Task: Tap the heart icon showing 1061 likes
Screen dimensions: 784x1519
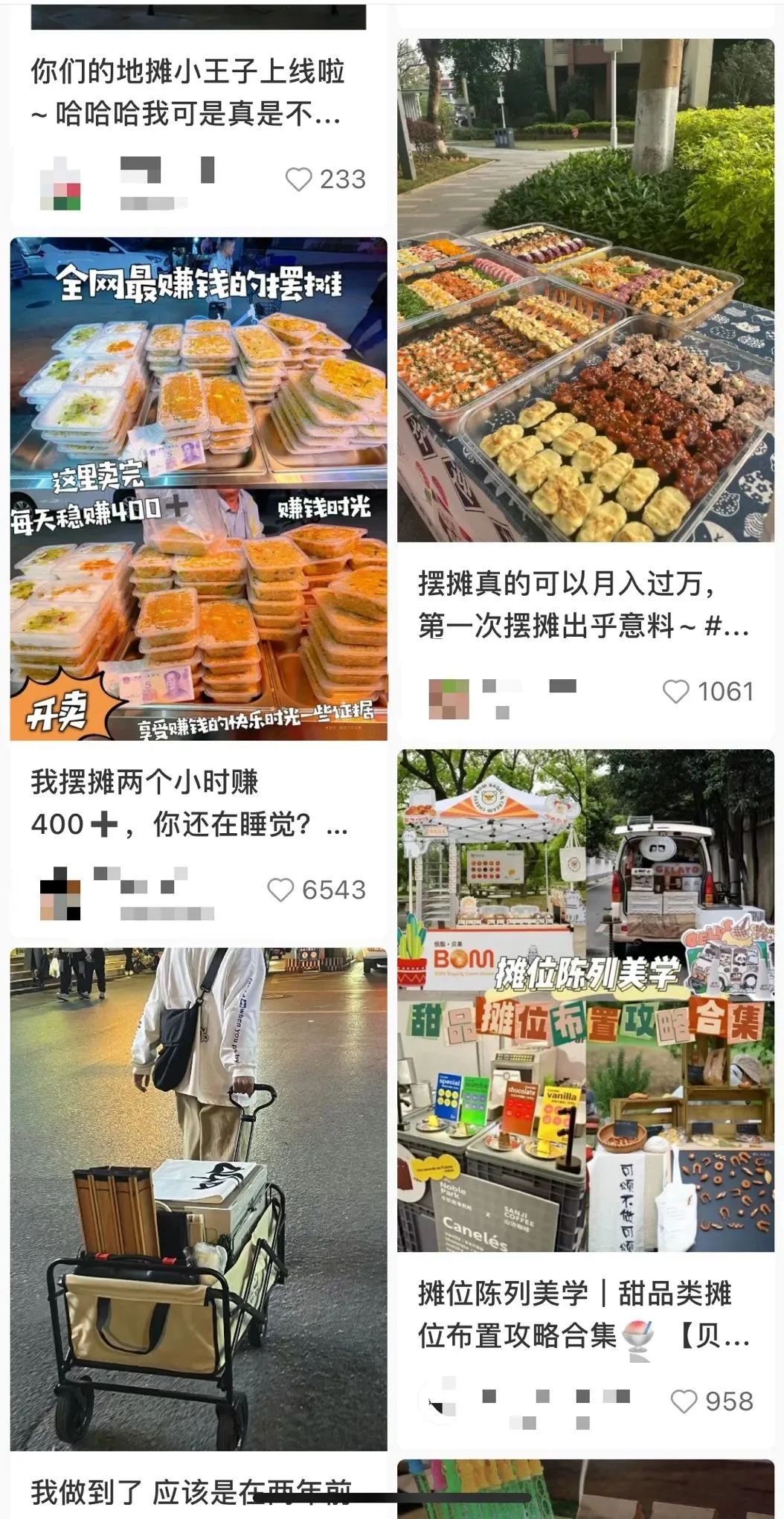Action: [675, 692]
